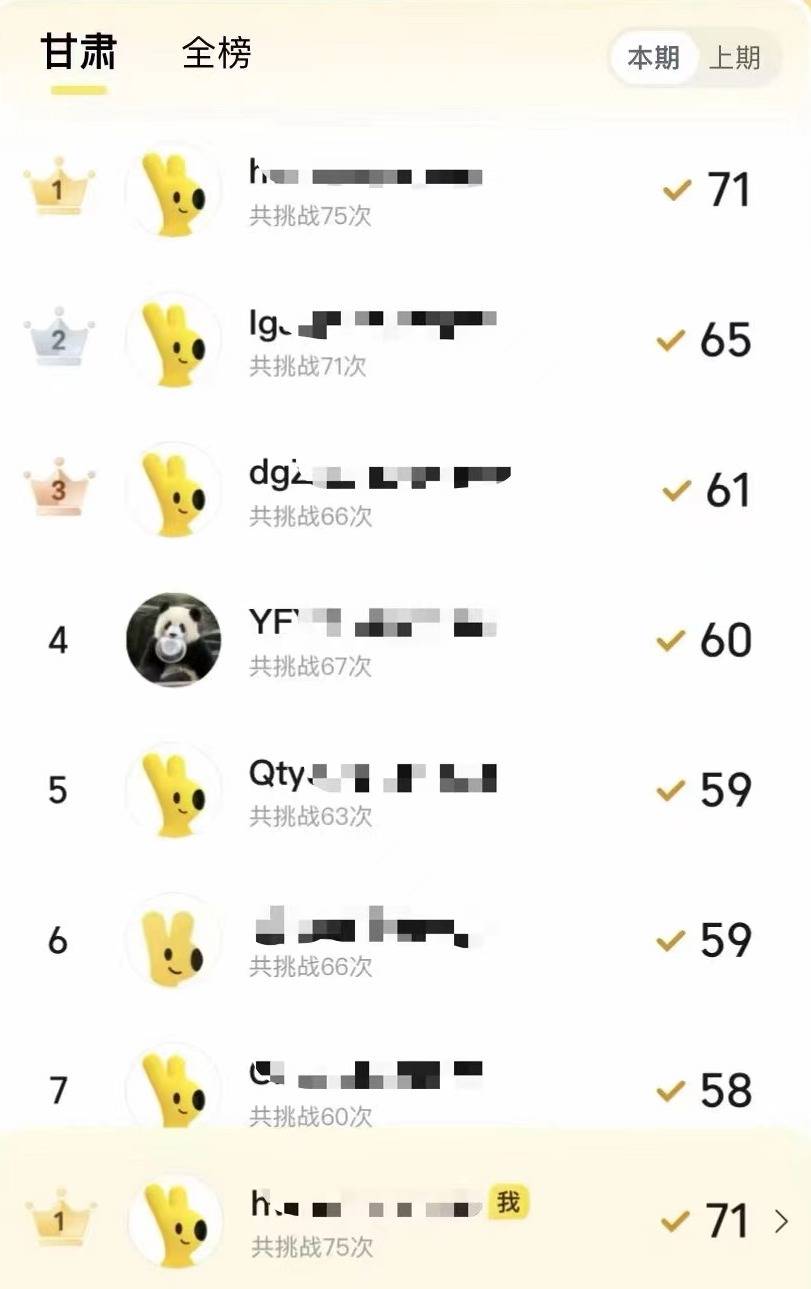Select 本期 period

653,58
